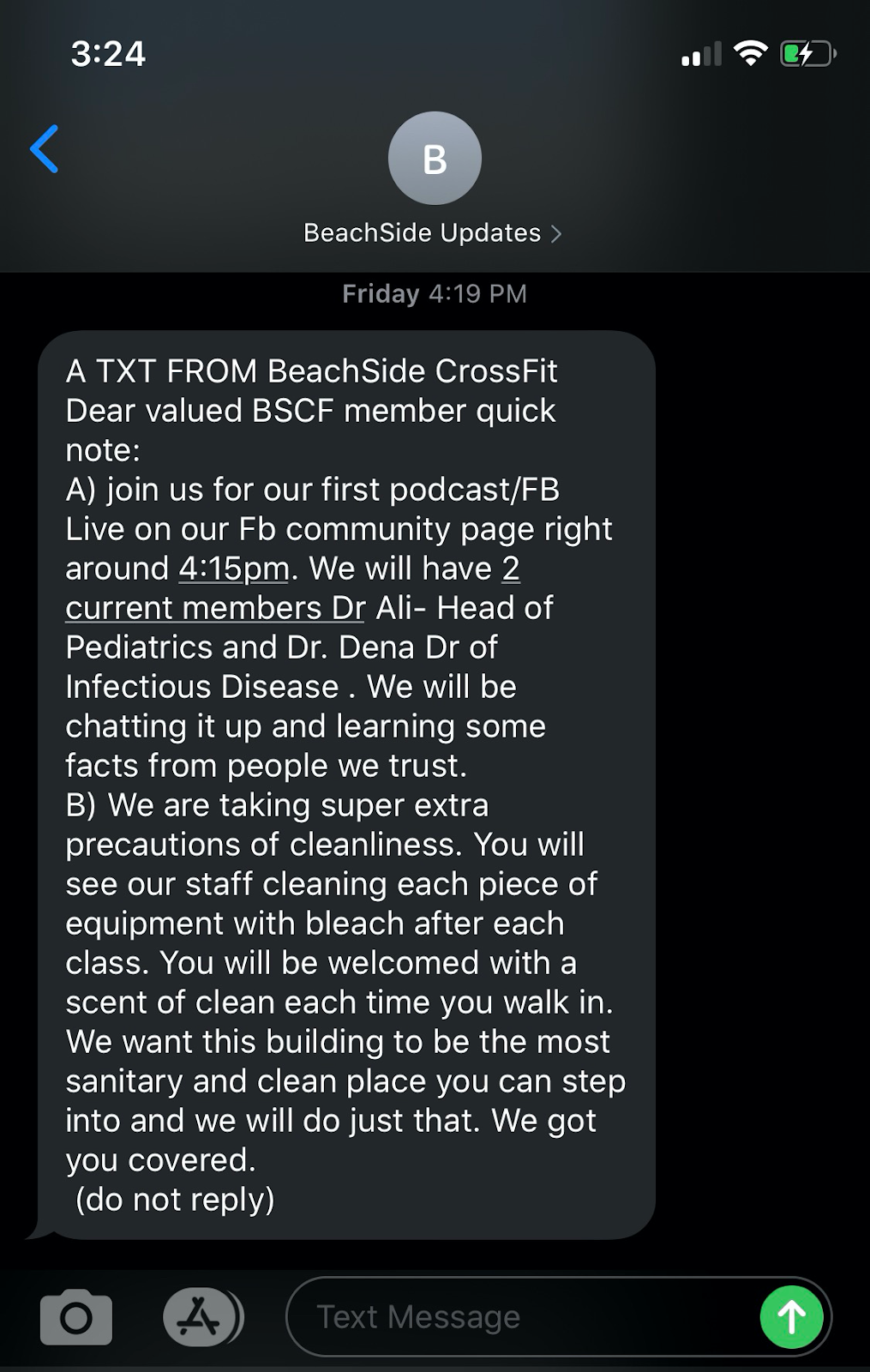Open contact details via the BeachSide Updates chevron
870x1372 pixels.
(558, 233)
